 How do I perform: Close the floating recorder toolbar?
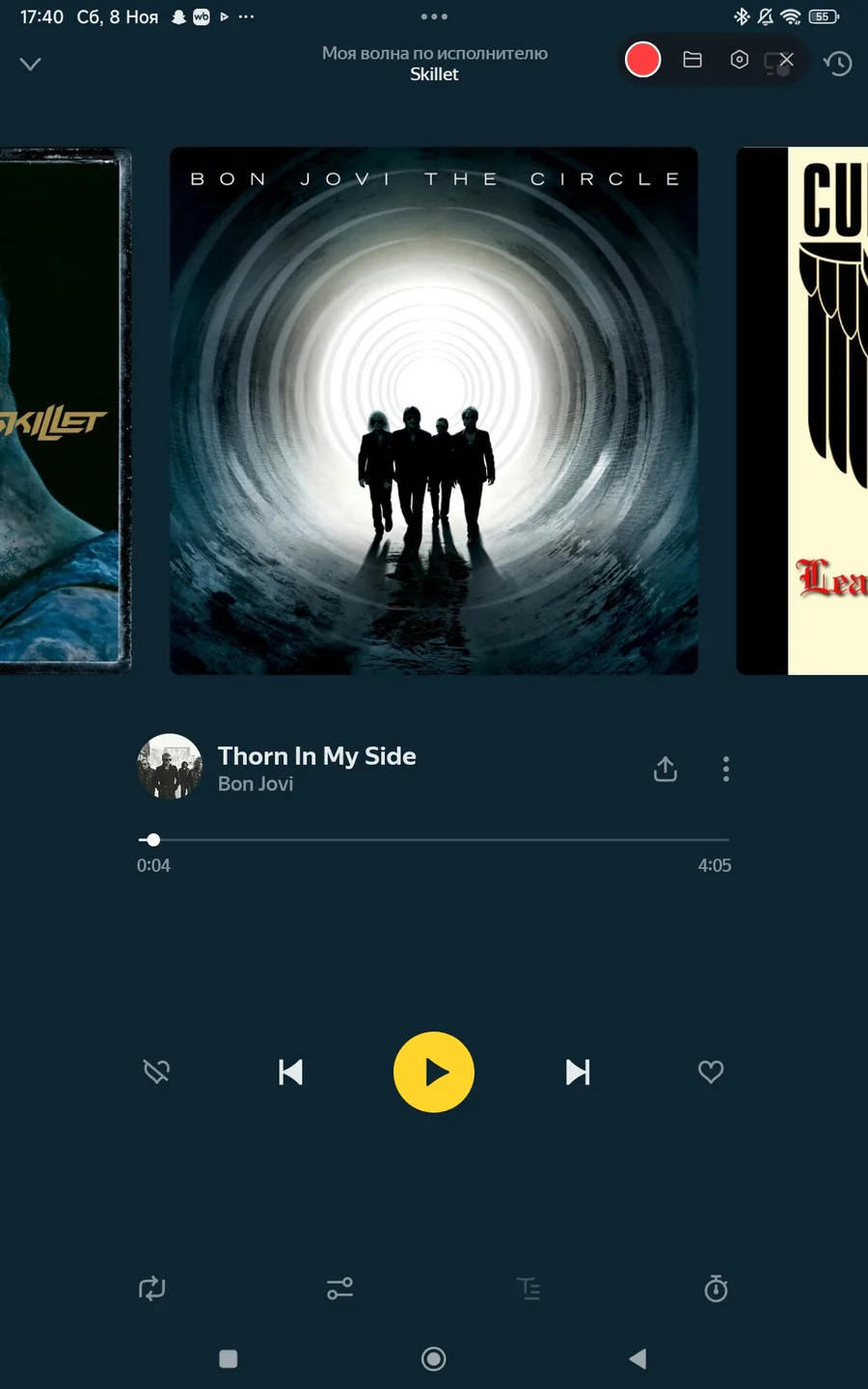coord(786,60)
